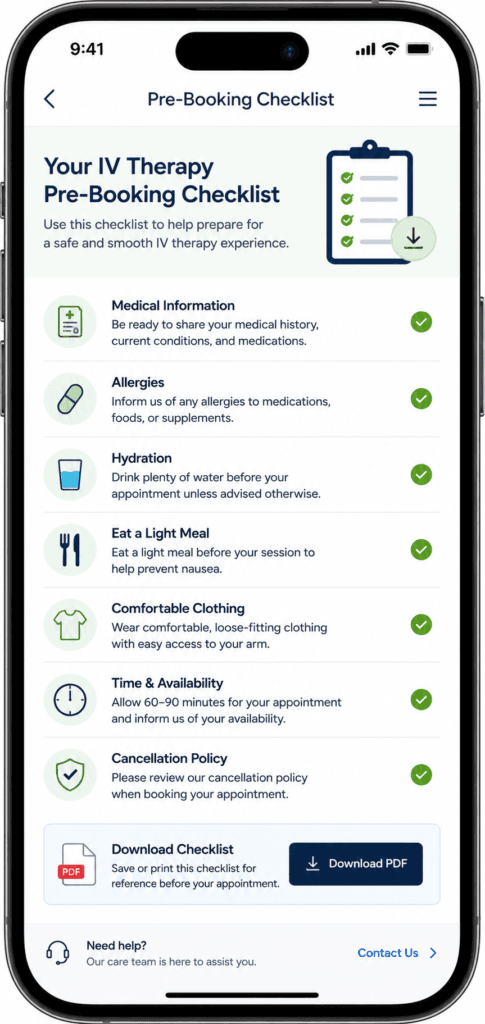Toggle the Time & Availability checkmark
The height and width of the screenshot is (1024, 485).
[x=421, y=699]
